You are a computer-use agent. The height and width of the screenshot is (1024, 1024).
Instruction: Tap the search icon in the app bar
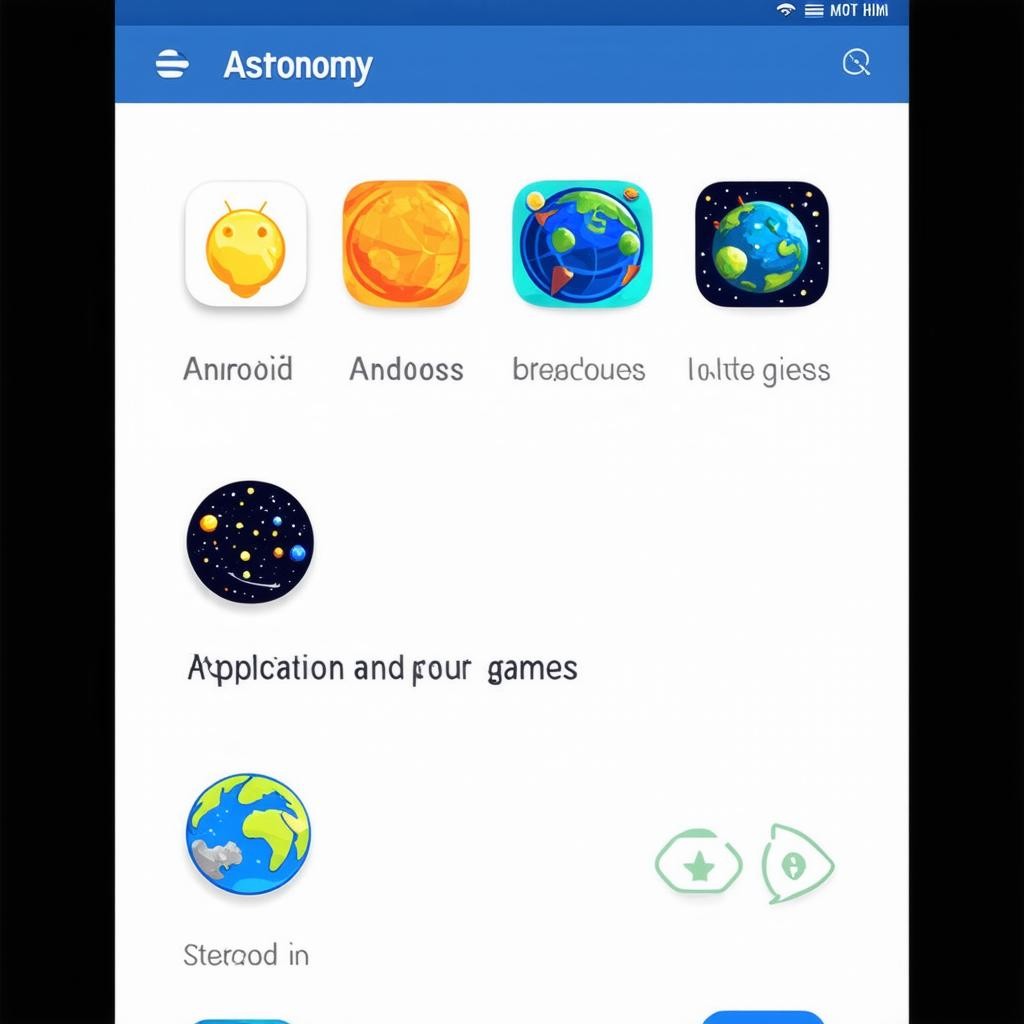point(856,63)
